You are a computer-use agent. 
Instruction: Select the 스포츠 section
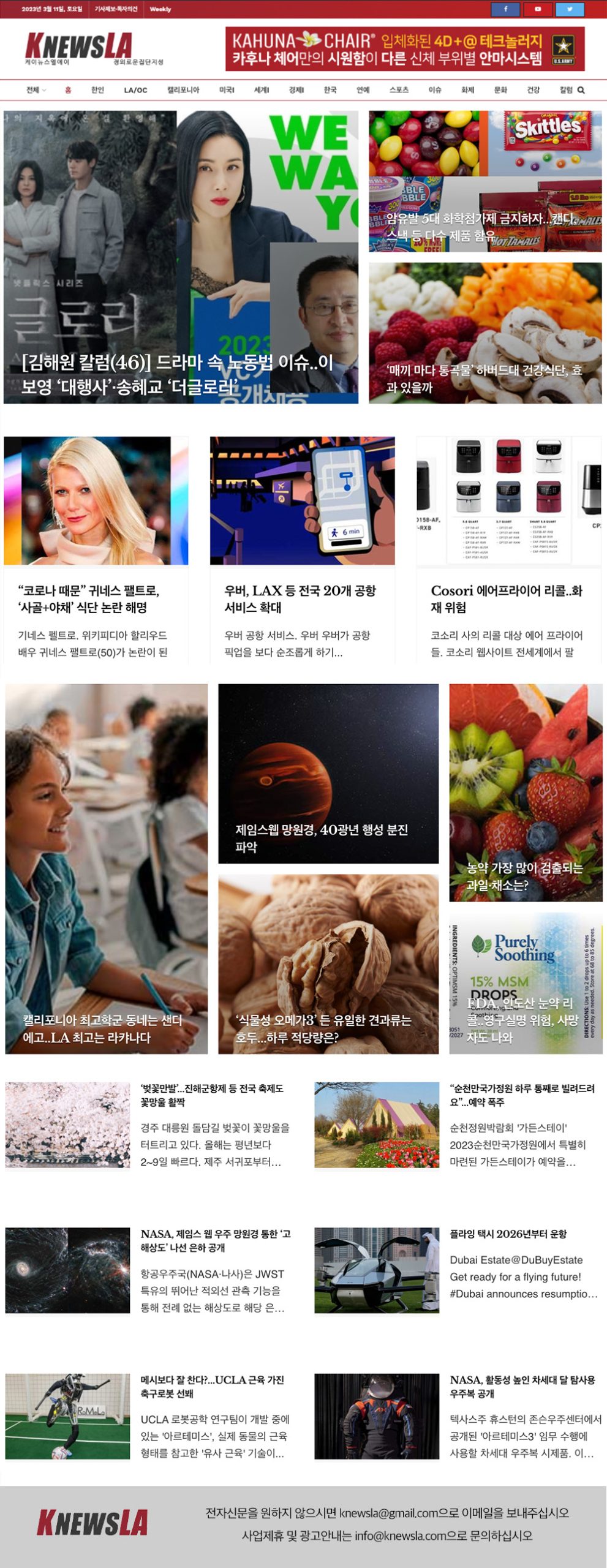399,90
